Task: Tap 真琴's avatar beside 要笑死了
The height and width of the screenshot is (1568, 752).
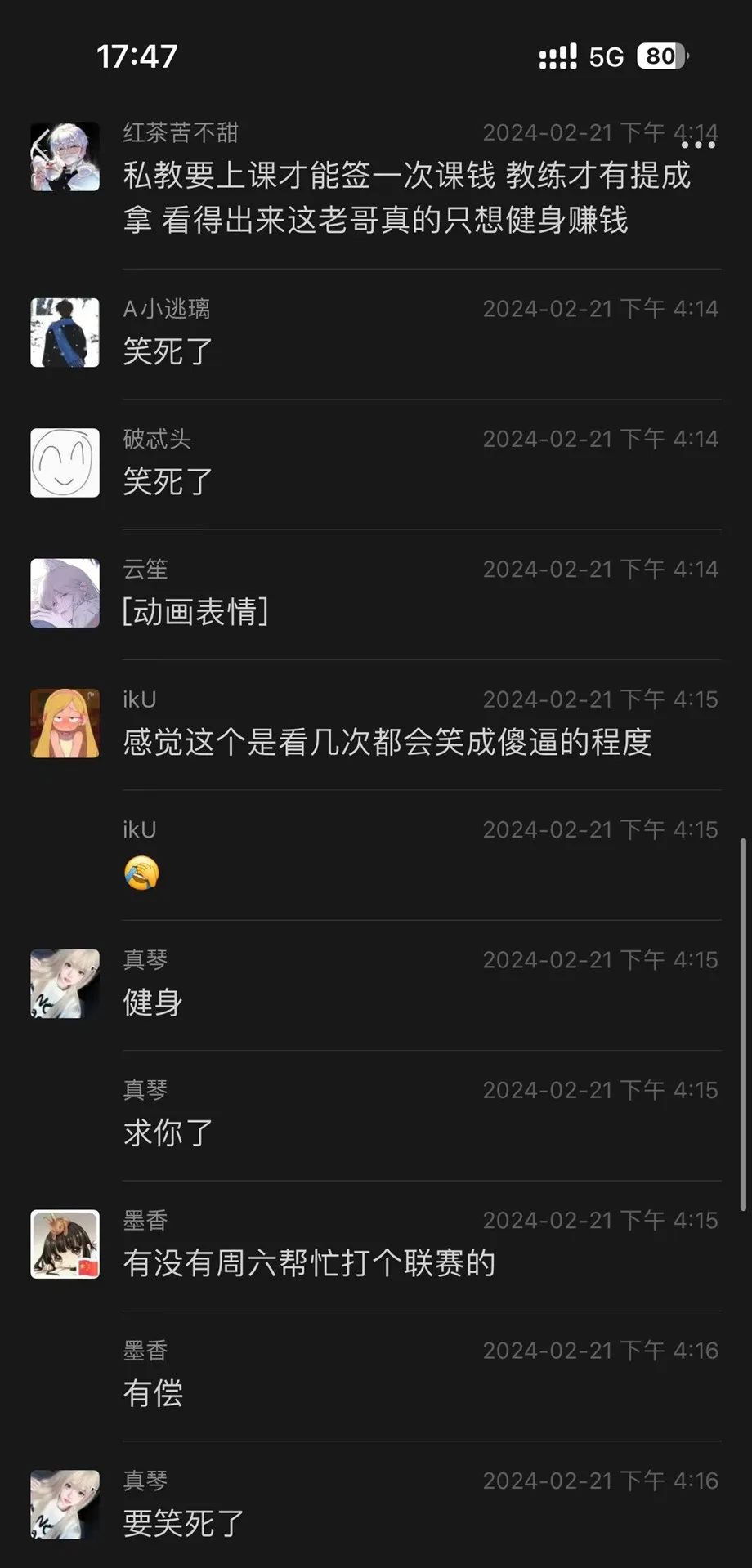Action: coord(65,1505)
